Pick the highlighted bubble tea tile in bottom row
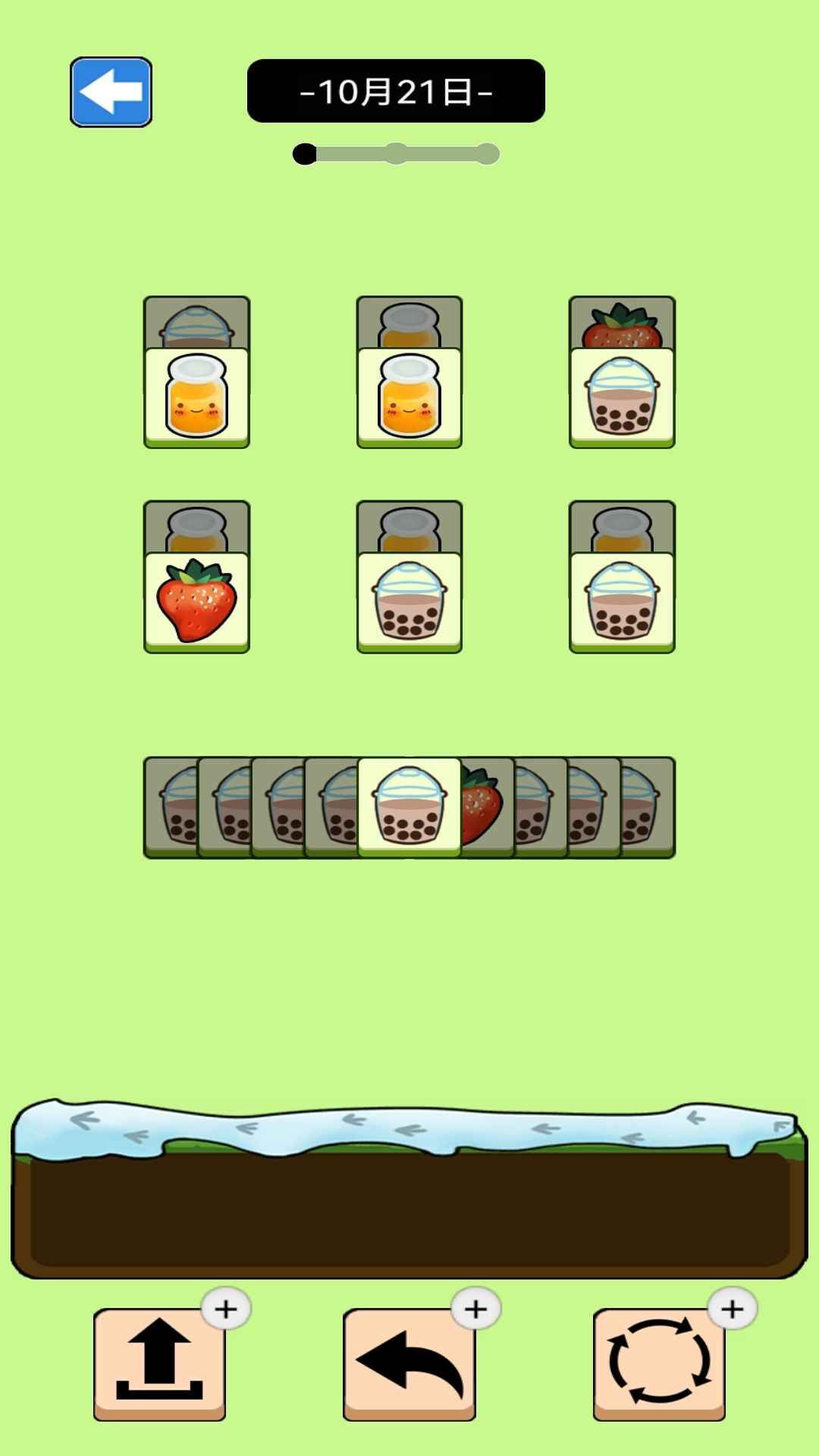The height and width of the screenshot is (1456, 819). [x=409, y=807]
